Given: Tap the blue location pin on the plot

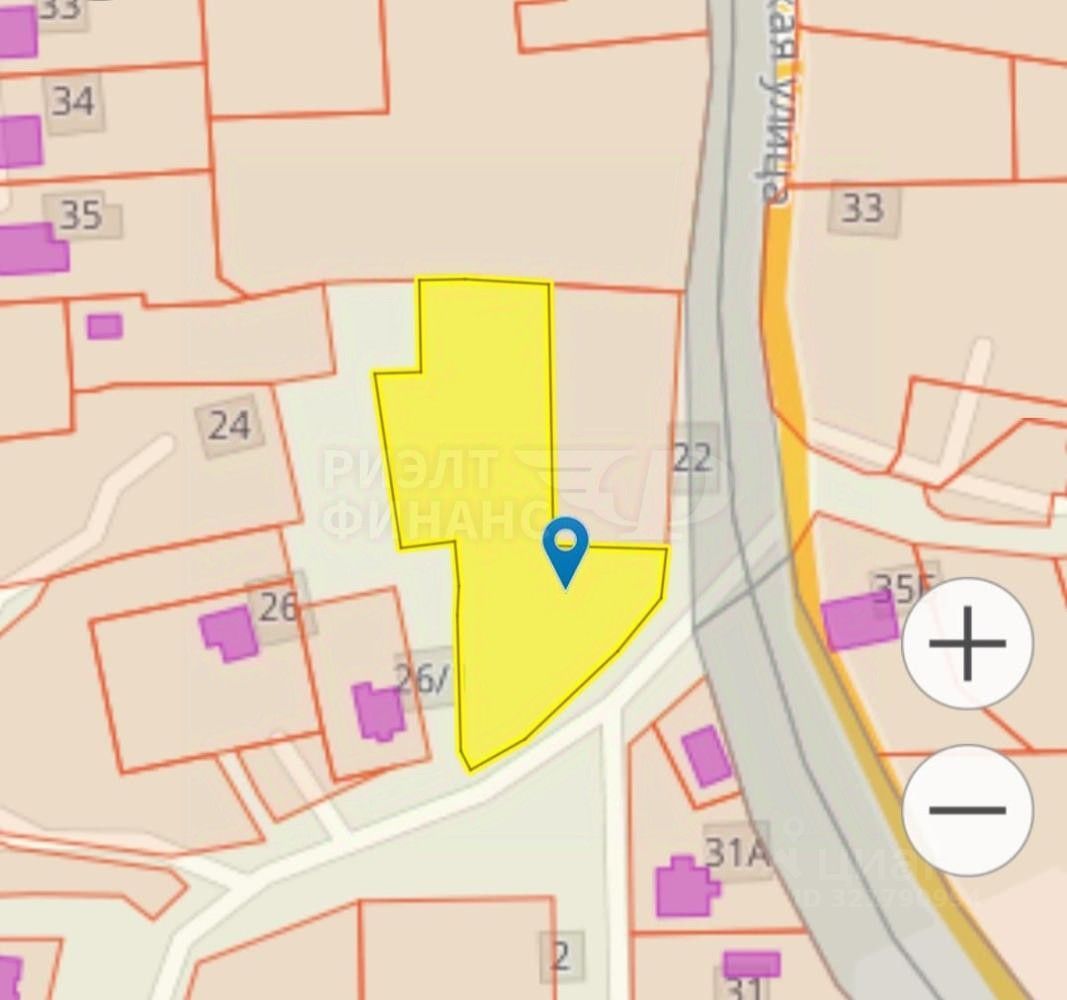Looking at the screenshot, I should pos(565,548).
